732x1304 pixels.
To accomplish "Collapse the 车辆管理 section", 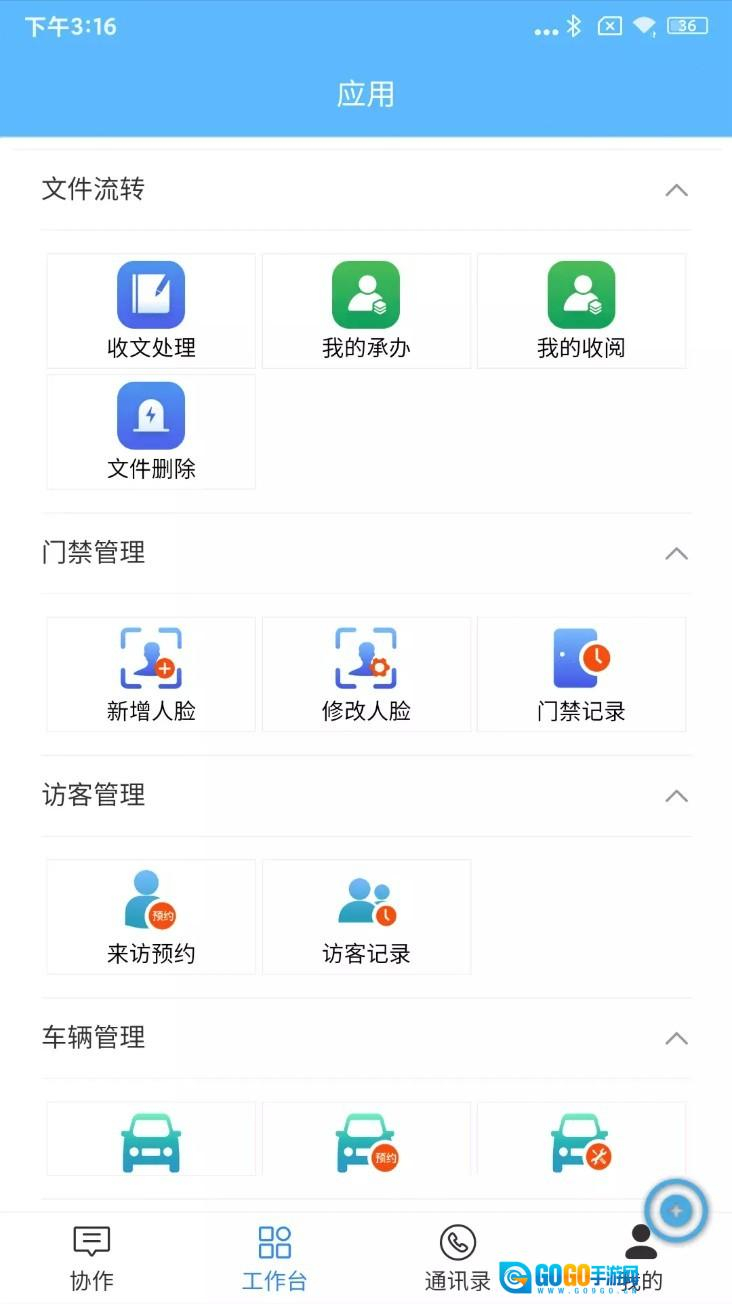I will 677,1038.
